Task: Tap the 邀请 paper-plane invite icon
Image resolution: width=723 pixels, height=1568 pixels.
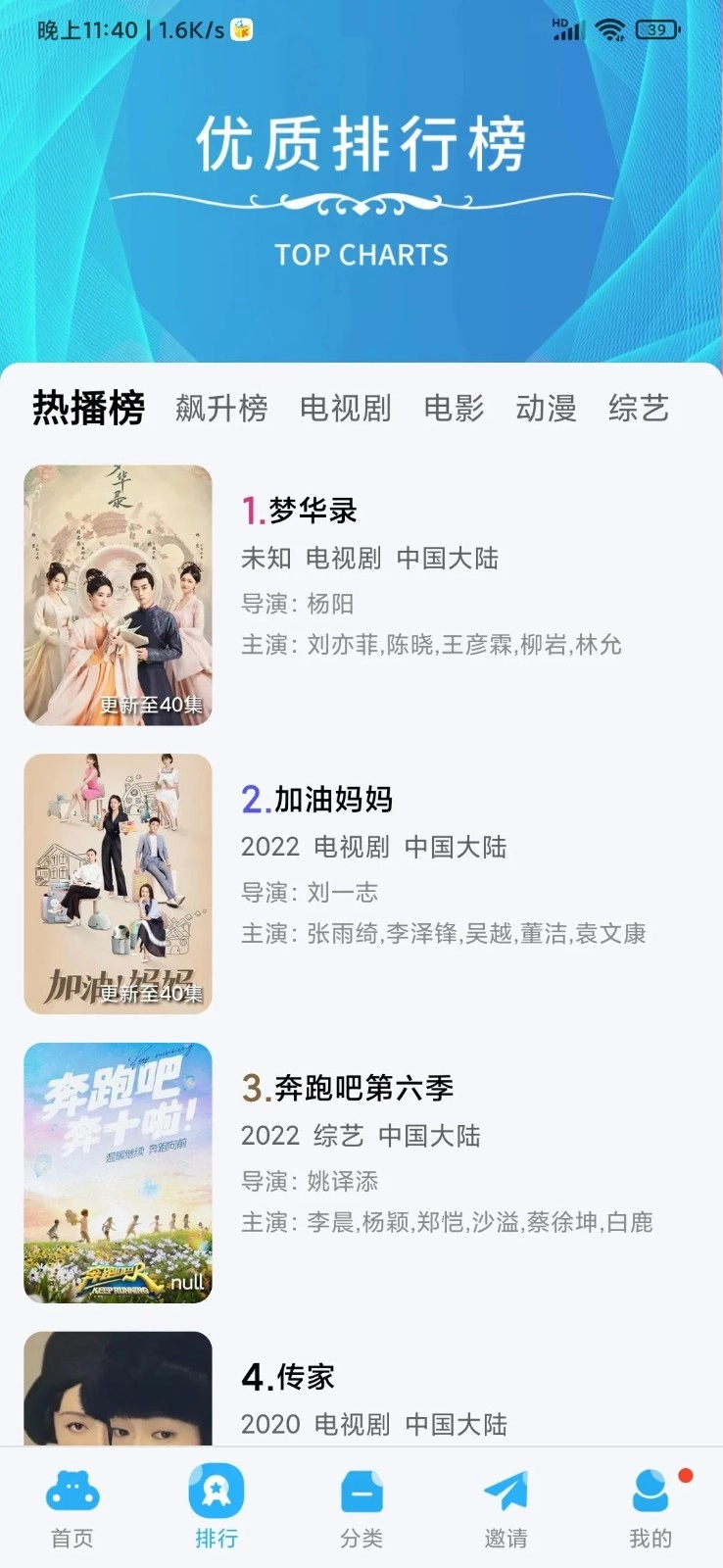Action: point(506,1492)
